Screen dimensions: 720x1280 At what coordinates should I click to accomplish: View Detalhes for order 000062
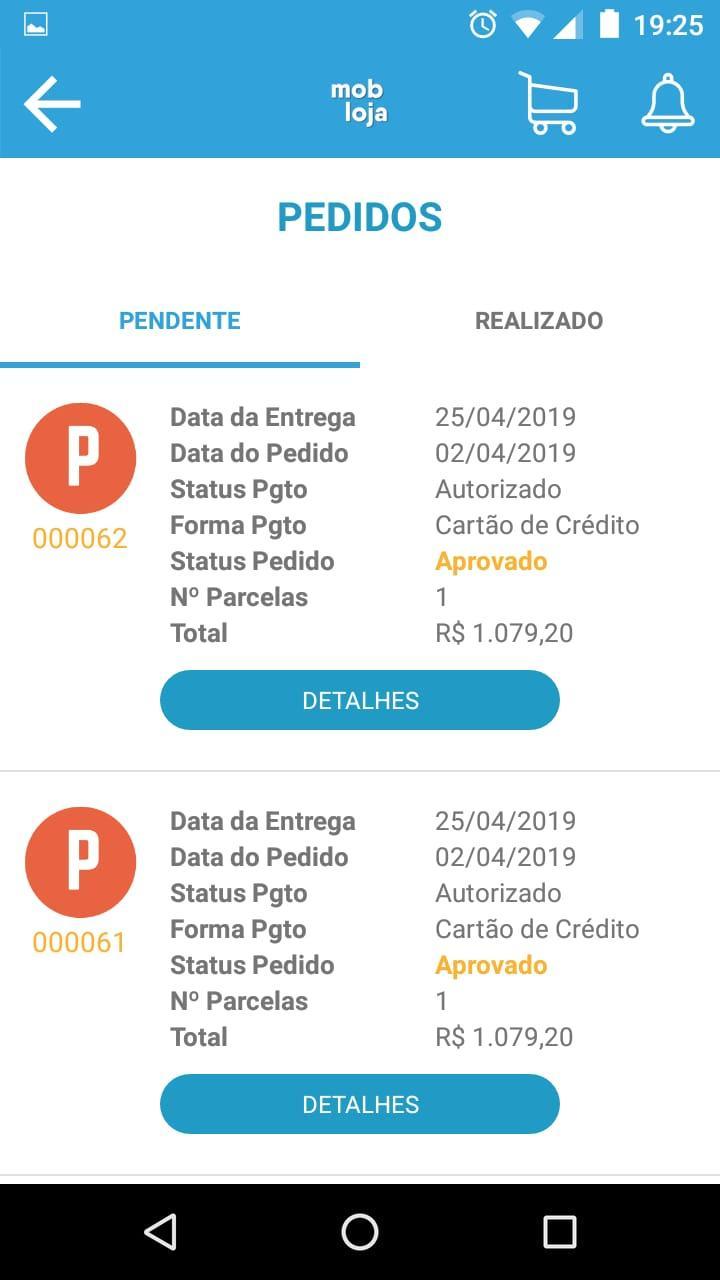pos(360,700)
